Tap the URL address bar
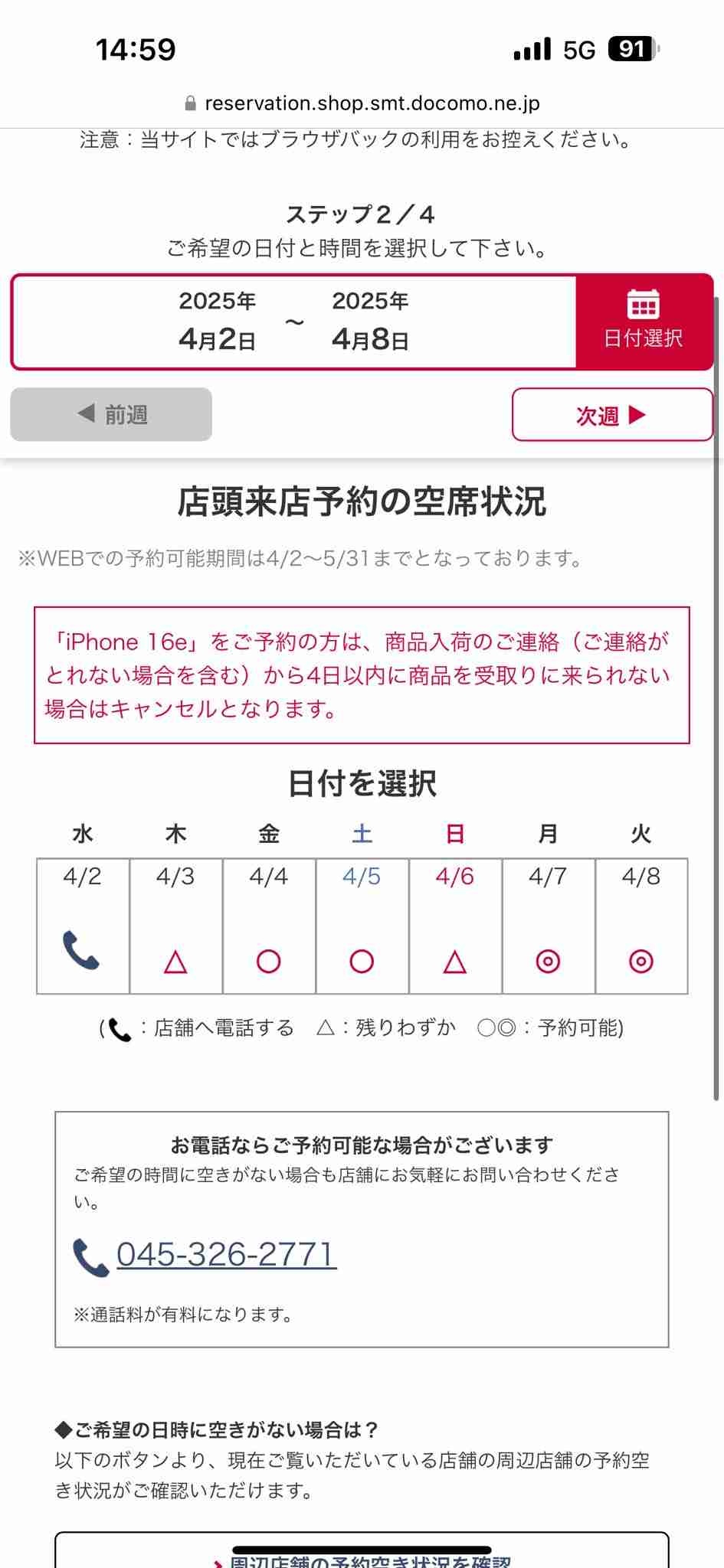724x1568 pixels. click(362, 103)
